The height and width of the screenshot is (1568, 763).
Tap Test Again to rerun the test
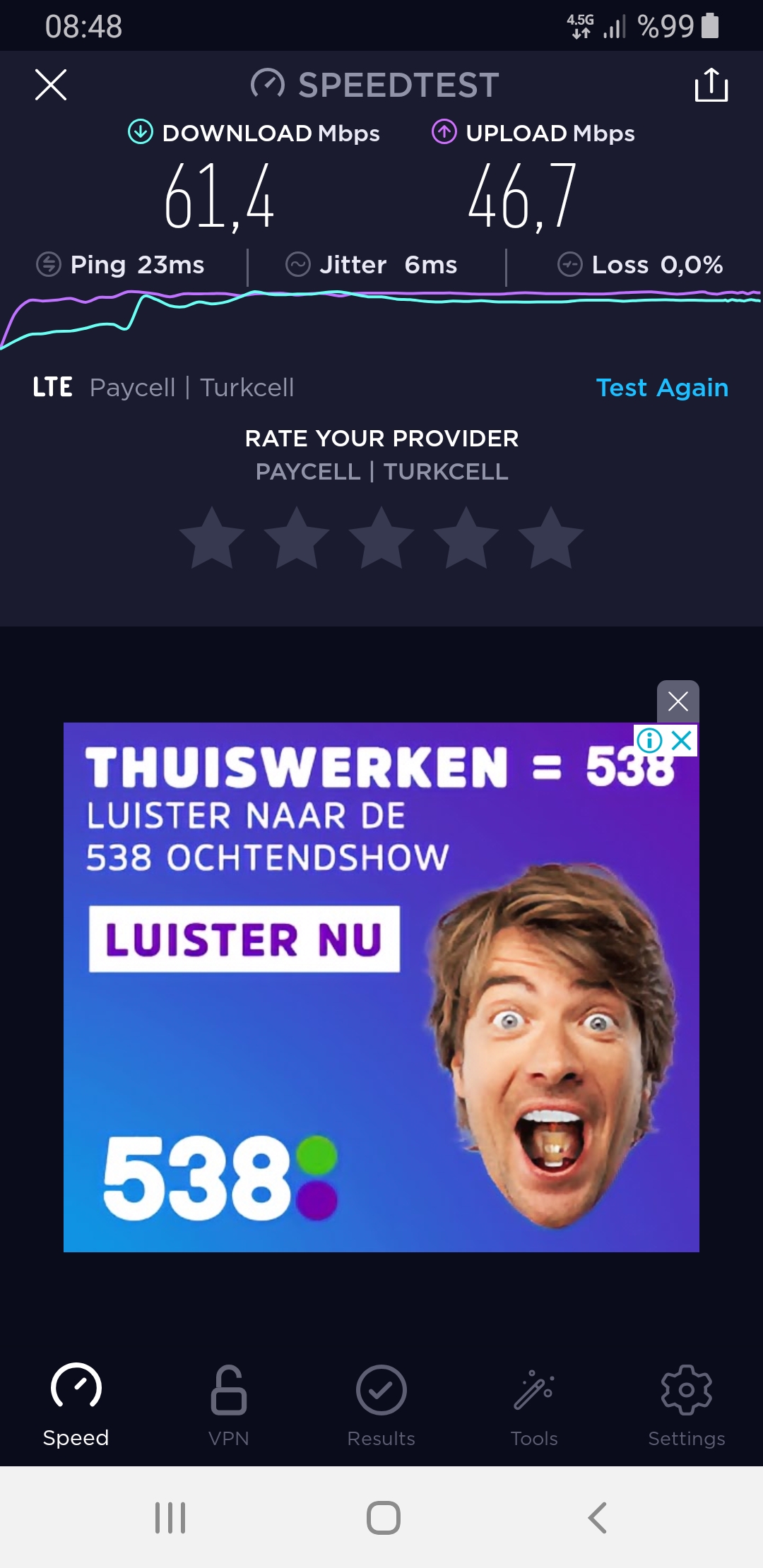pyautogui.click(x=662, y=388)
